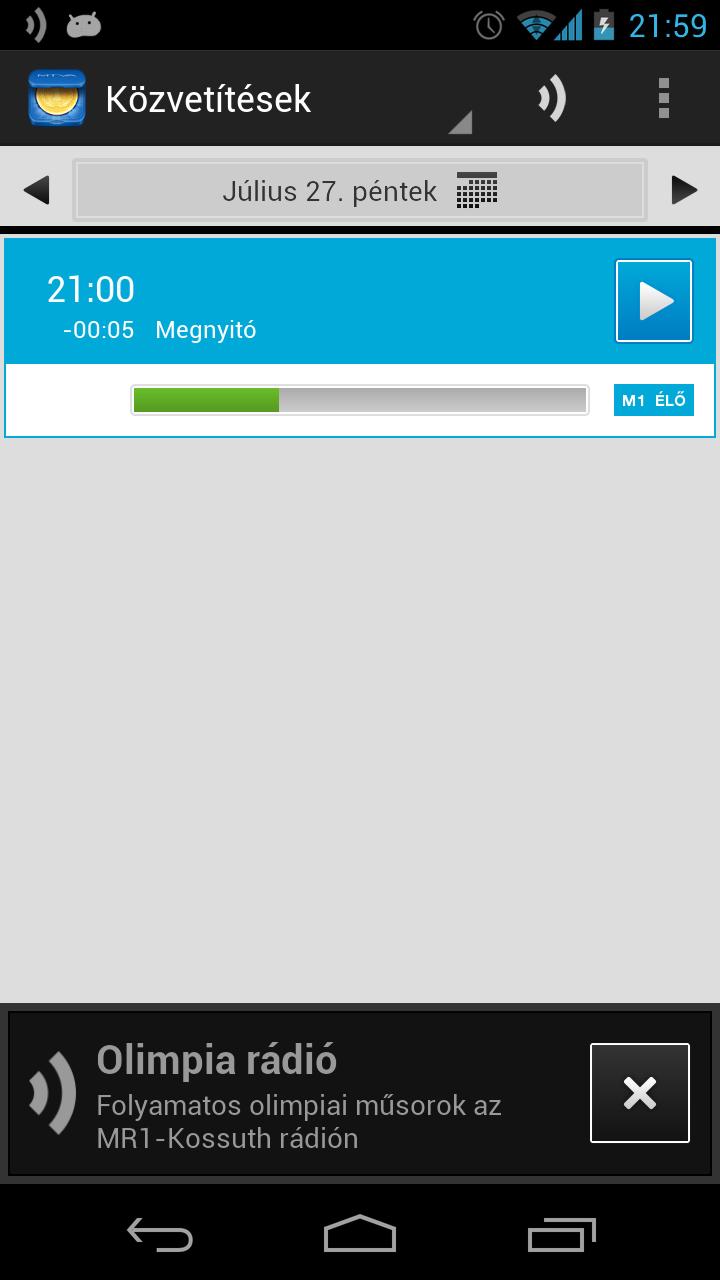Go to the previous day

tap(37, 189)
